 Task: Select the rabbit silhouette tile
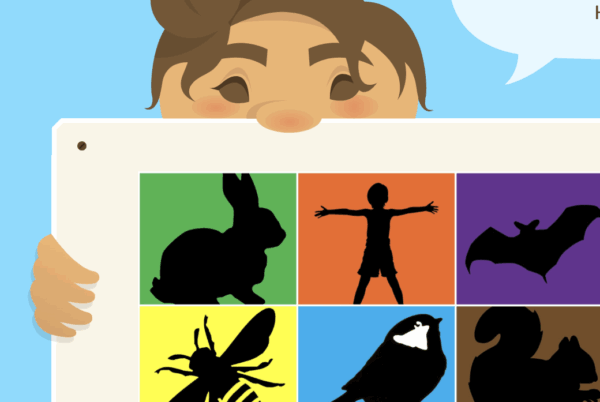pyautogui.click(x=218, y=239)
